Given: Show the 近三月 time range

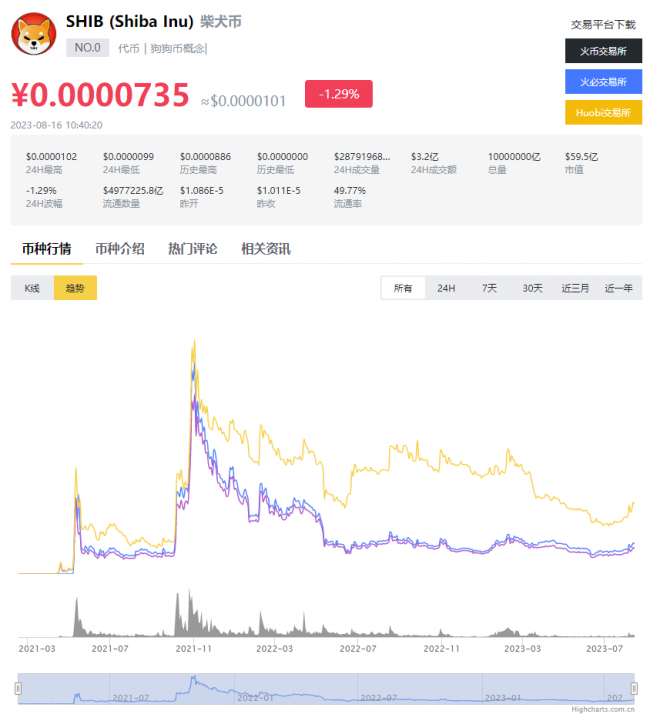Looking at the screenshot, I should pos(575,288).
